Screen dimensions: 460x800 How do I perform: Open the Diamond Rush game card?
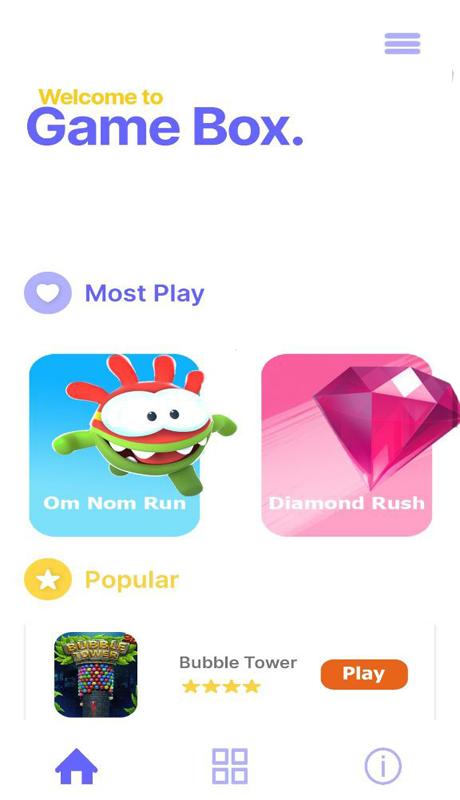[347, 445]
